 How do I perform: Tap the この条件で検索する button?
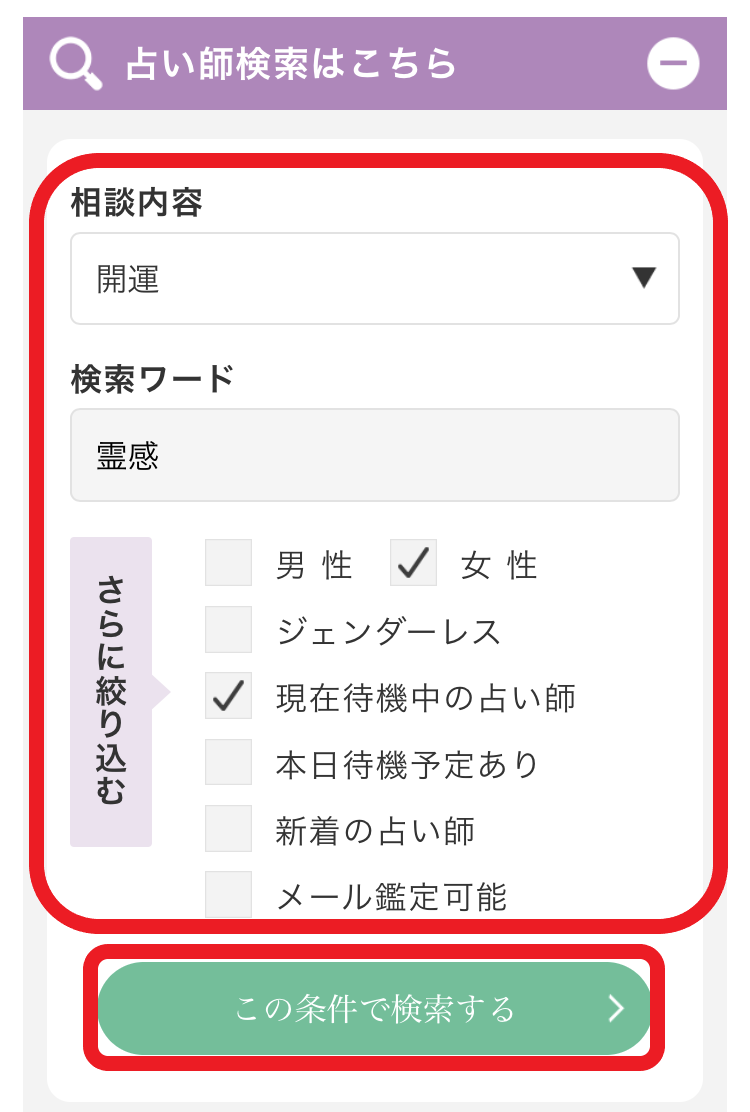pyautogui.click(x=374, y=1008)
